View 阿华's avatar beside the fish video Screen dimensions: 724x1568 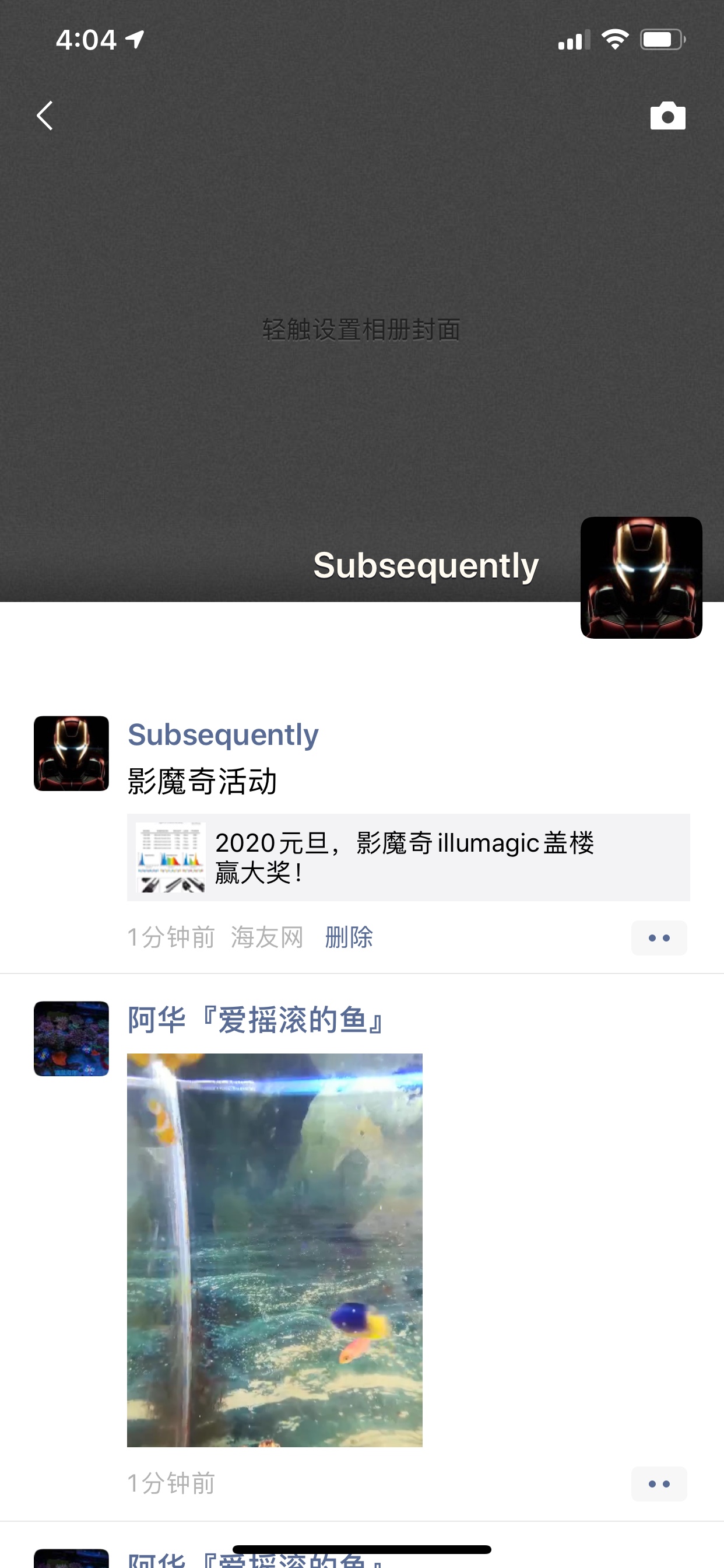click(x=71, y=1038)
